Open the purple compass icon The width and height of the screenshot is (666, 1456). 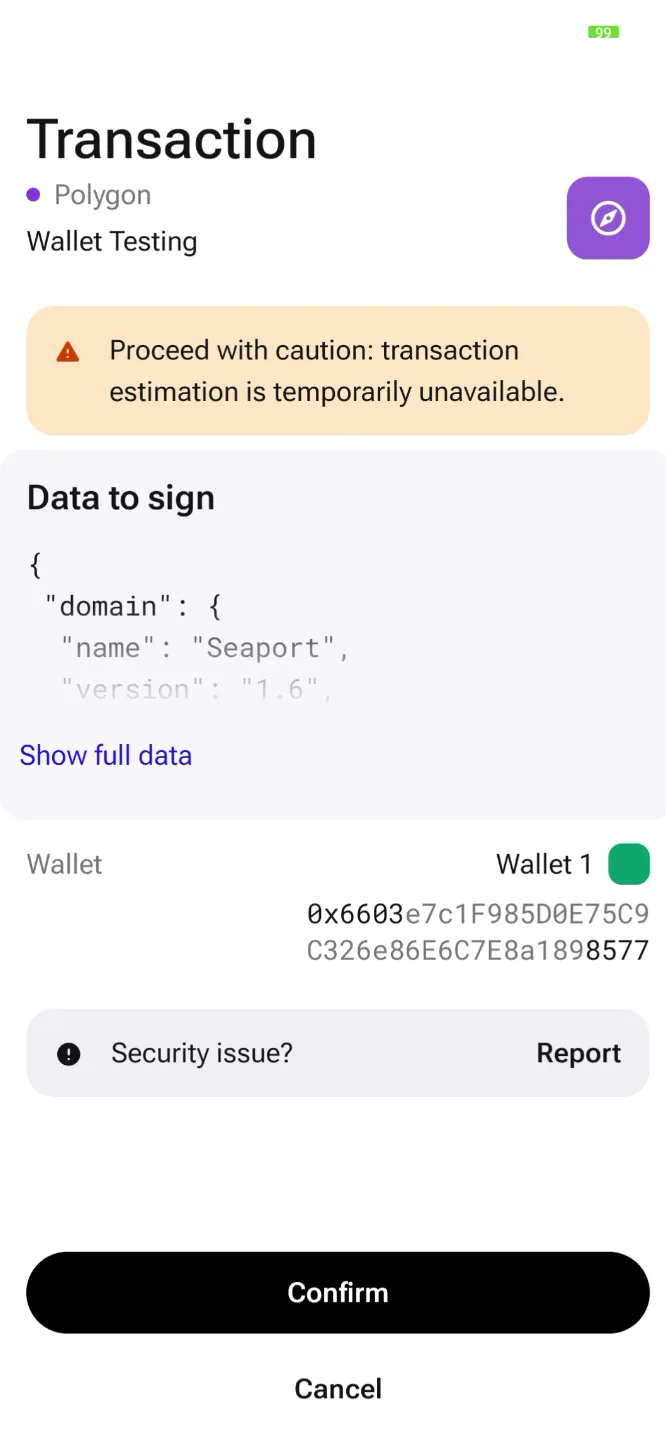click(608, 218)
